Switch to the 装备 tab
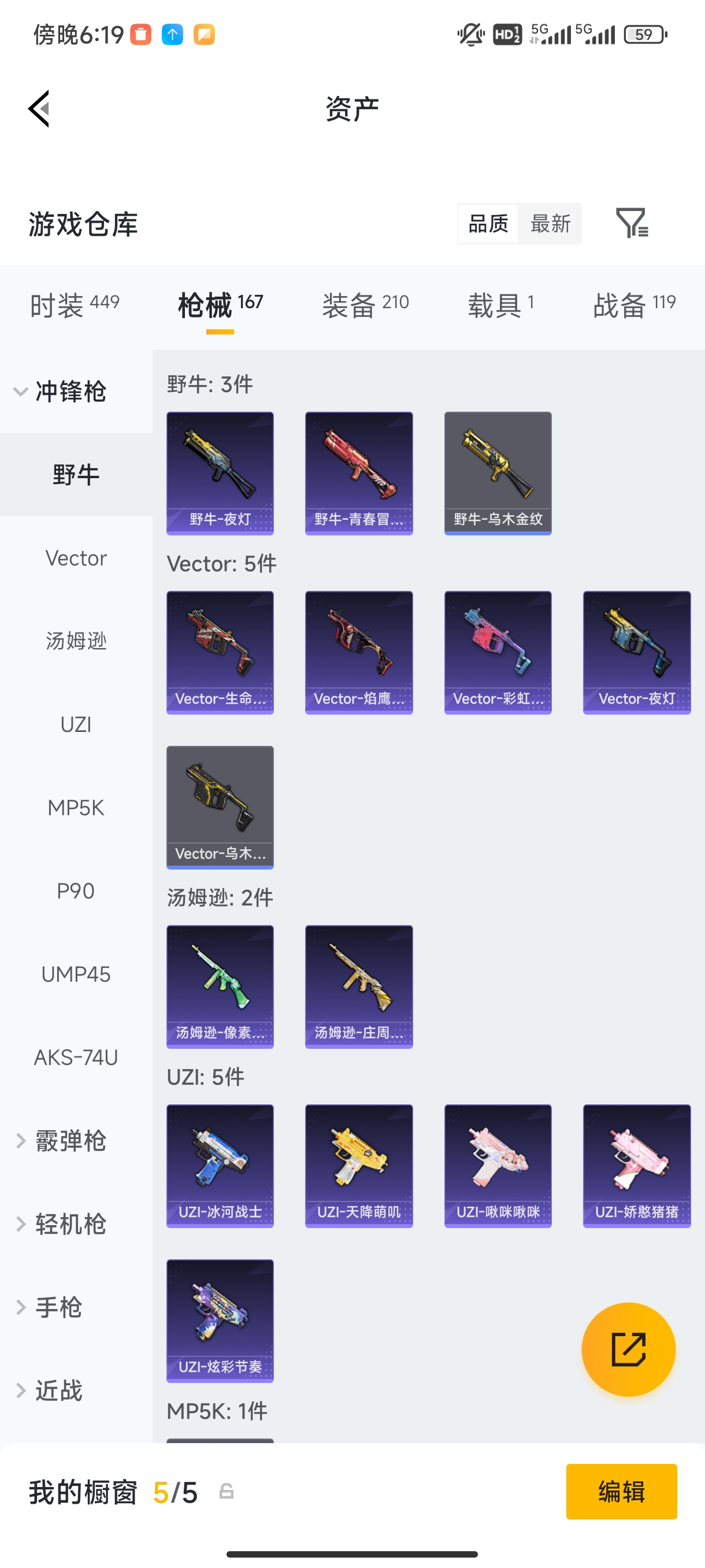Viewport: 705px width, 1568px height. click(365, 304)
